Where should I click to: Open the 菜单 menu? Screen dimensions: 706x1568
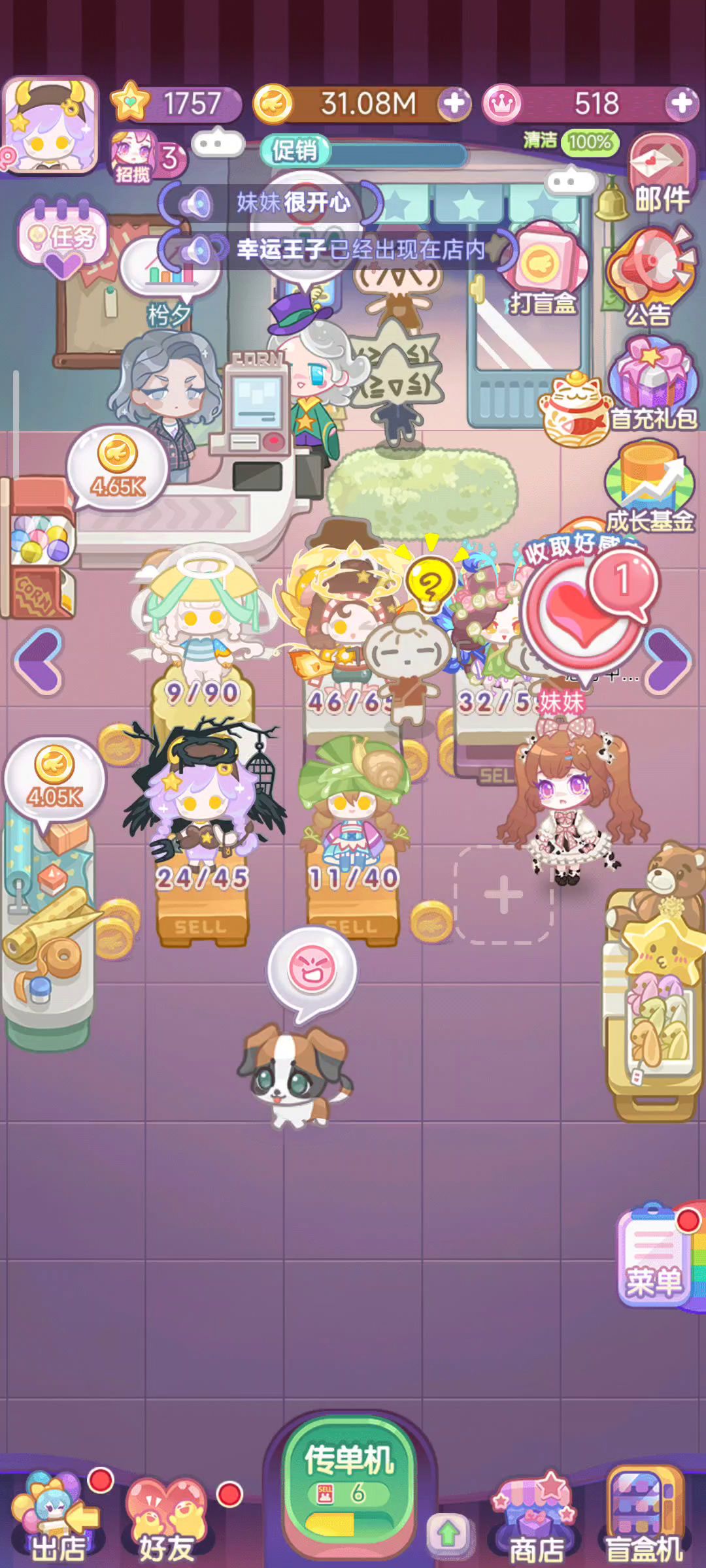tap(654, 1258)
